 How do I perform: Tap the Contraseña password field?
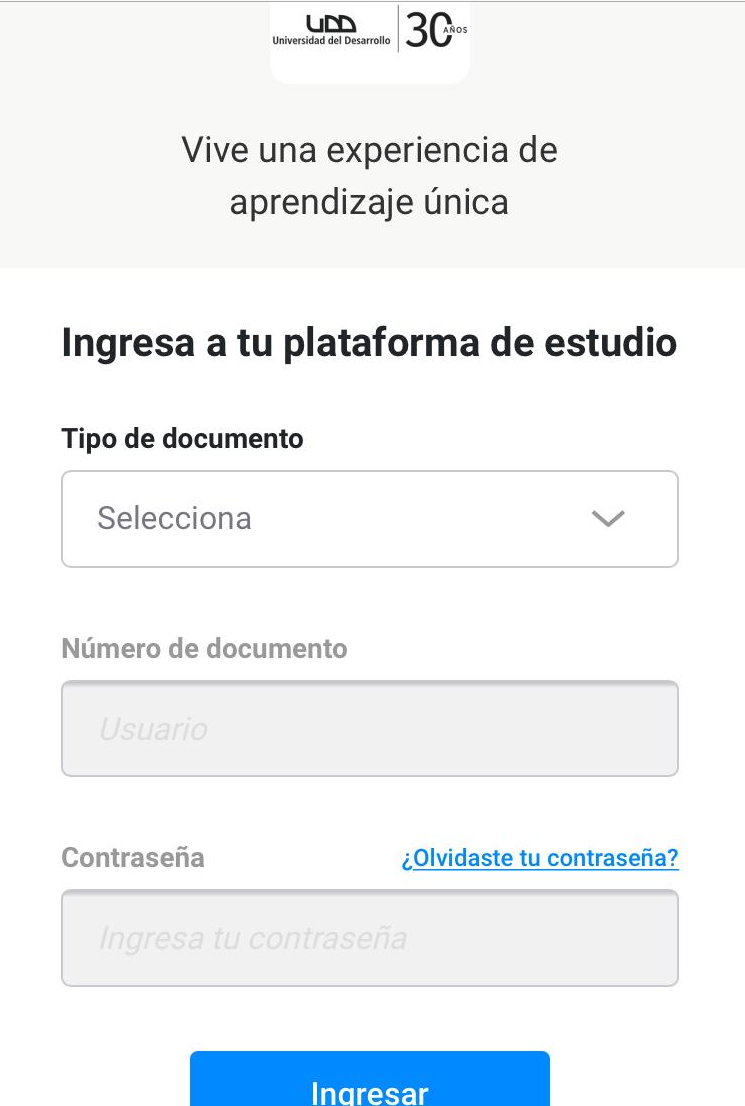coord(369,938)
